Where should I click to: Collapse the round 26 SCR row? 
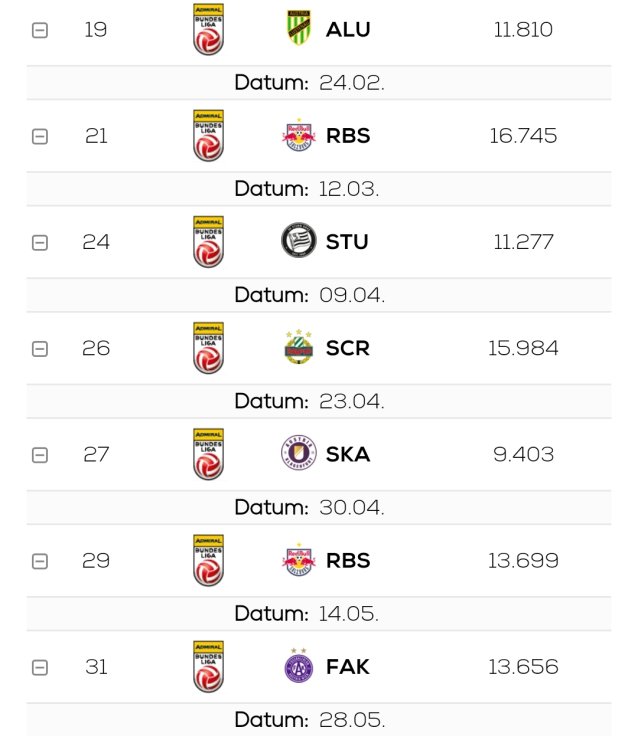40,349
